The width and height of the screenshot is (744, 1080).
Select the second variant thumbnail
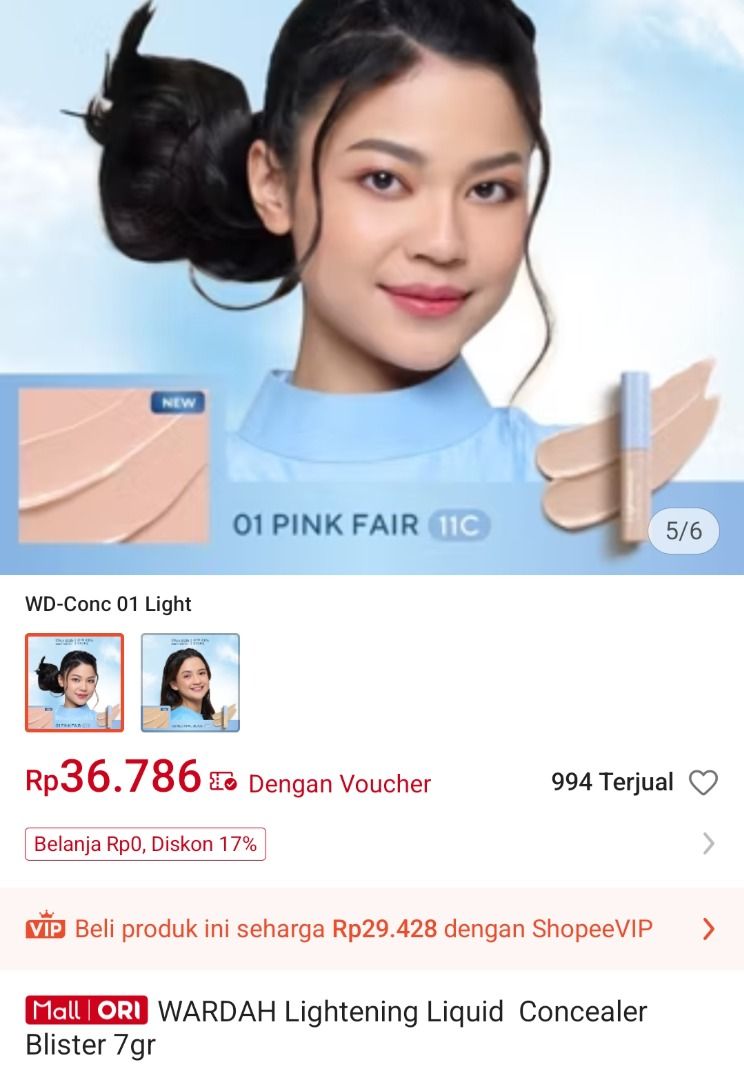190,682
